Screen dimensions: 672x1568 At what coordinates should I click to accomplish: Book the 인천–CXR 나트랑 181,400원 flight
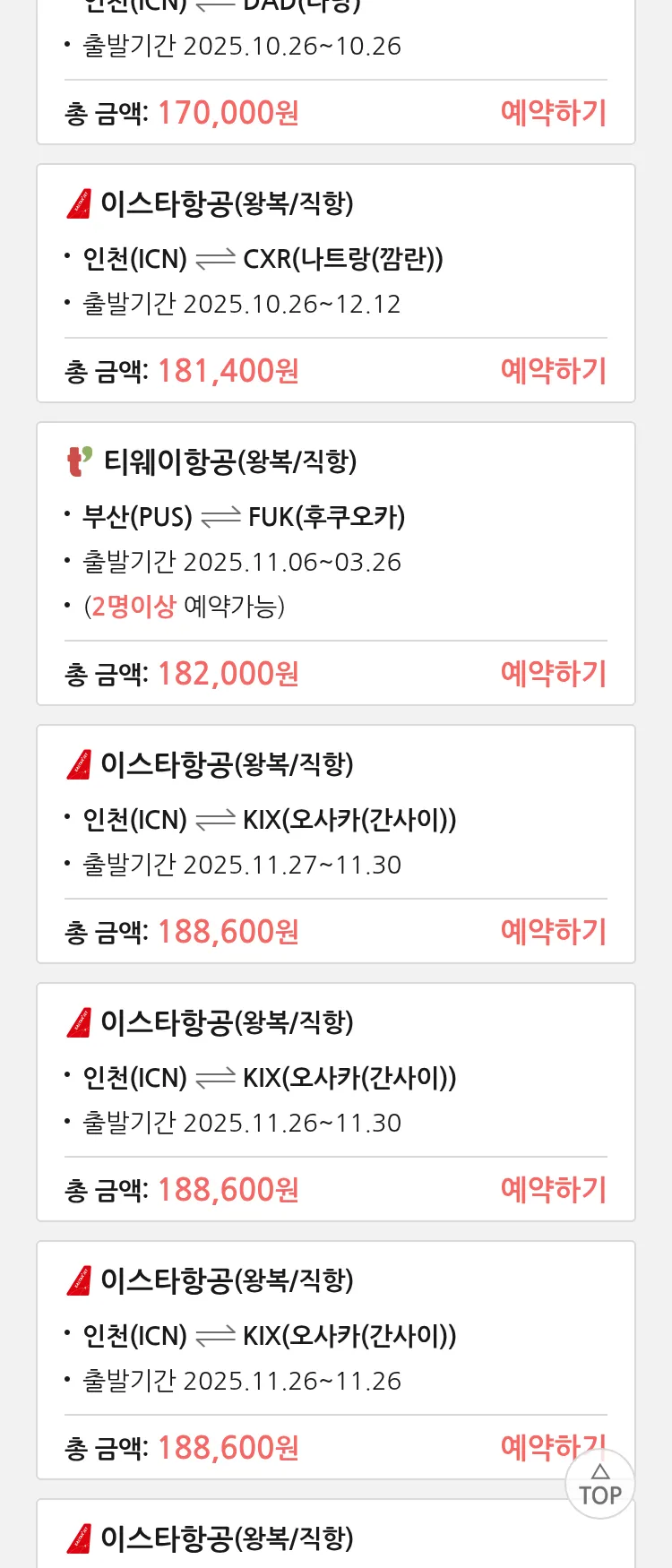click(553, 371)
